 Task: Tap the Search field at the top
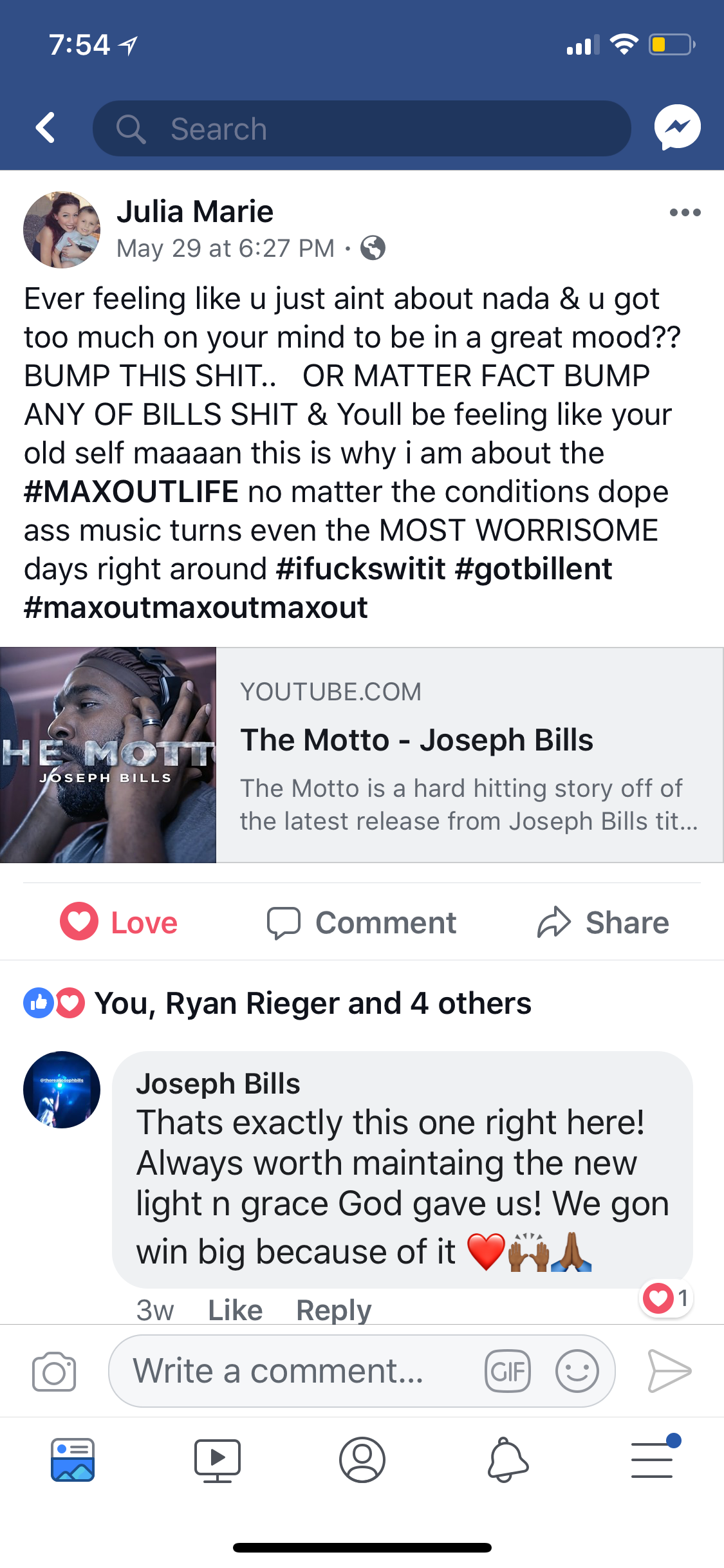[360, 128]
